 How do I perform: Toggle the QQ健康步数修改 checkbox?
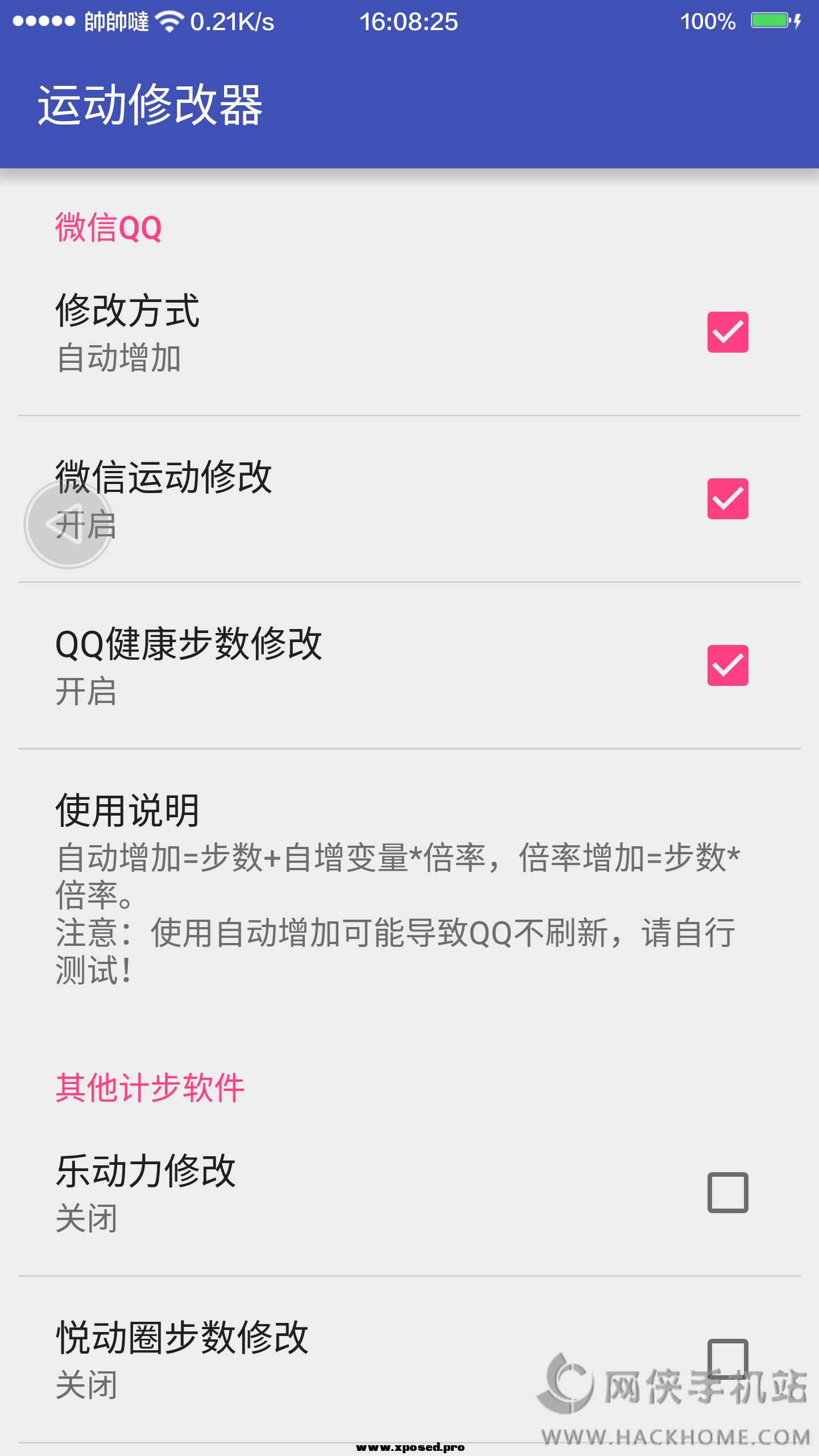(x=727, y=665)
